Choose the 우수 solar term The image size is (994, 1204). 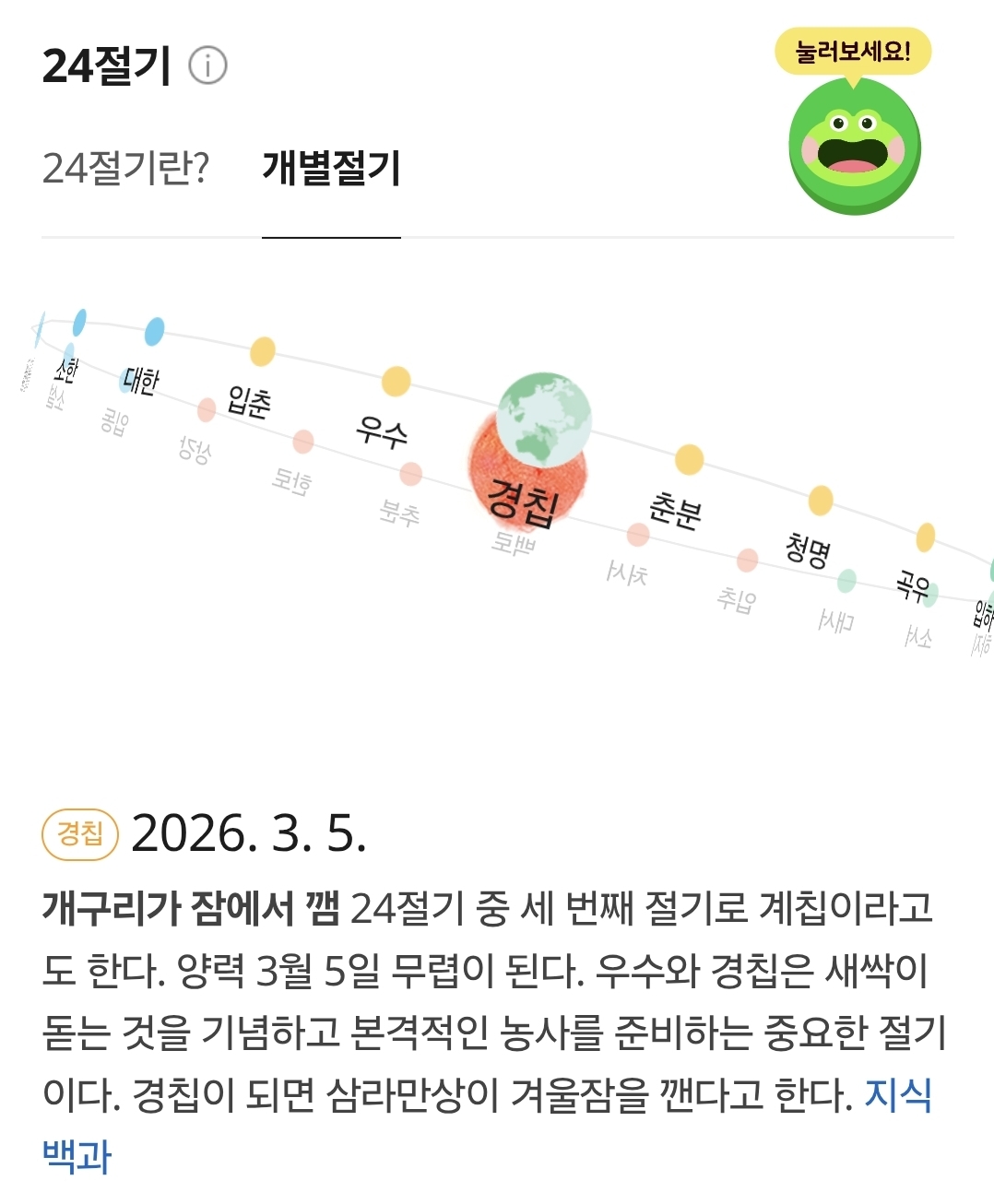pyautogui.click(x=382, y=431)
